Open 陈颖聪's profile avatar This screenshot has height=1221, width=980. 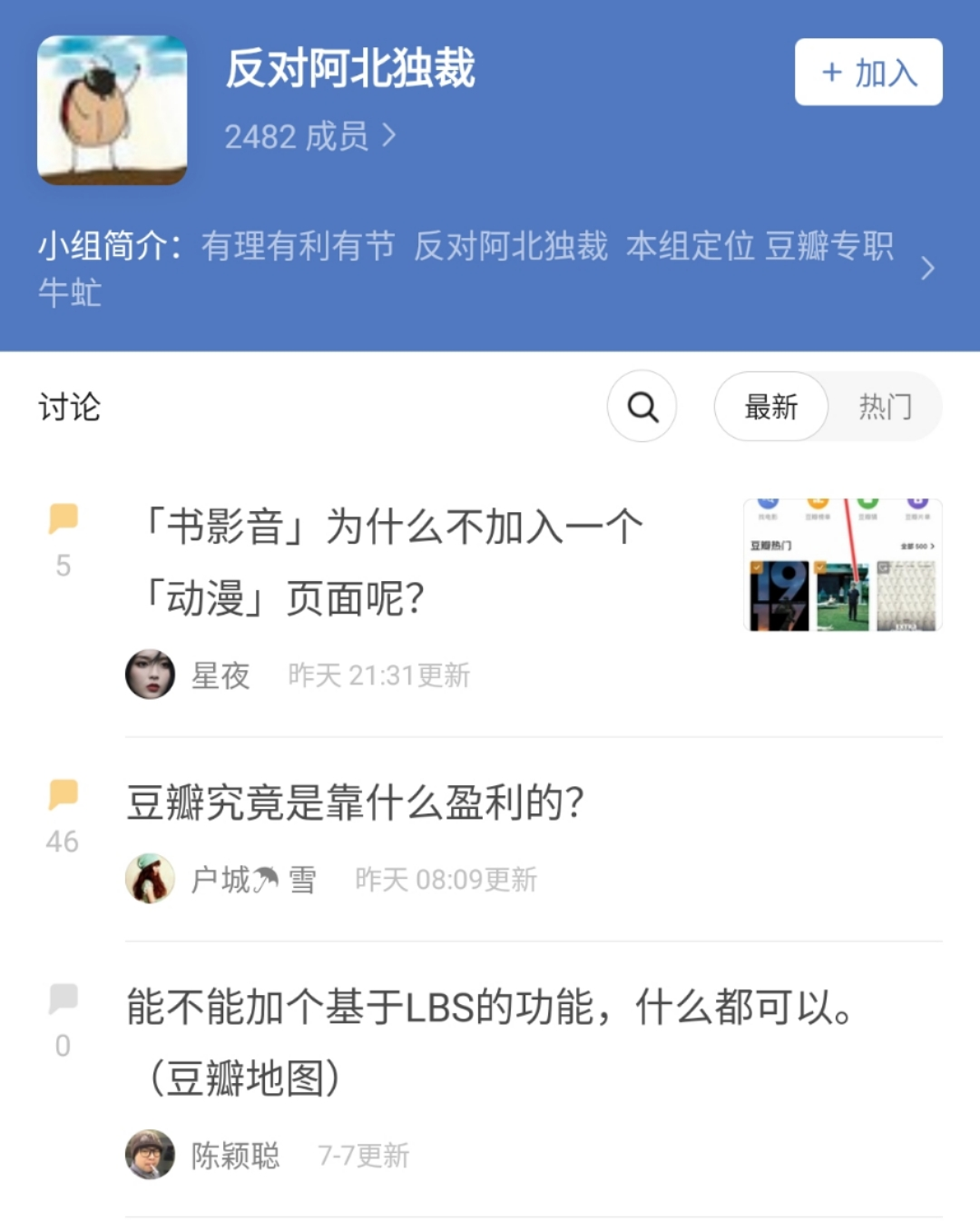(x=150, y=1154)
